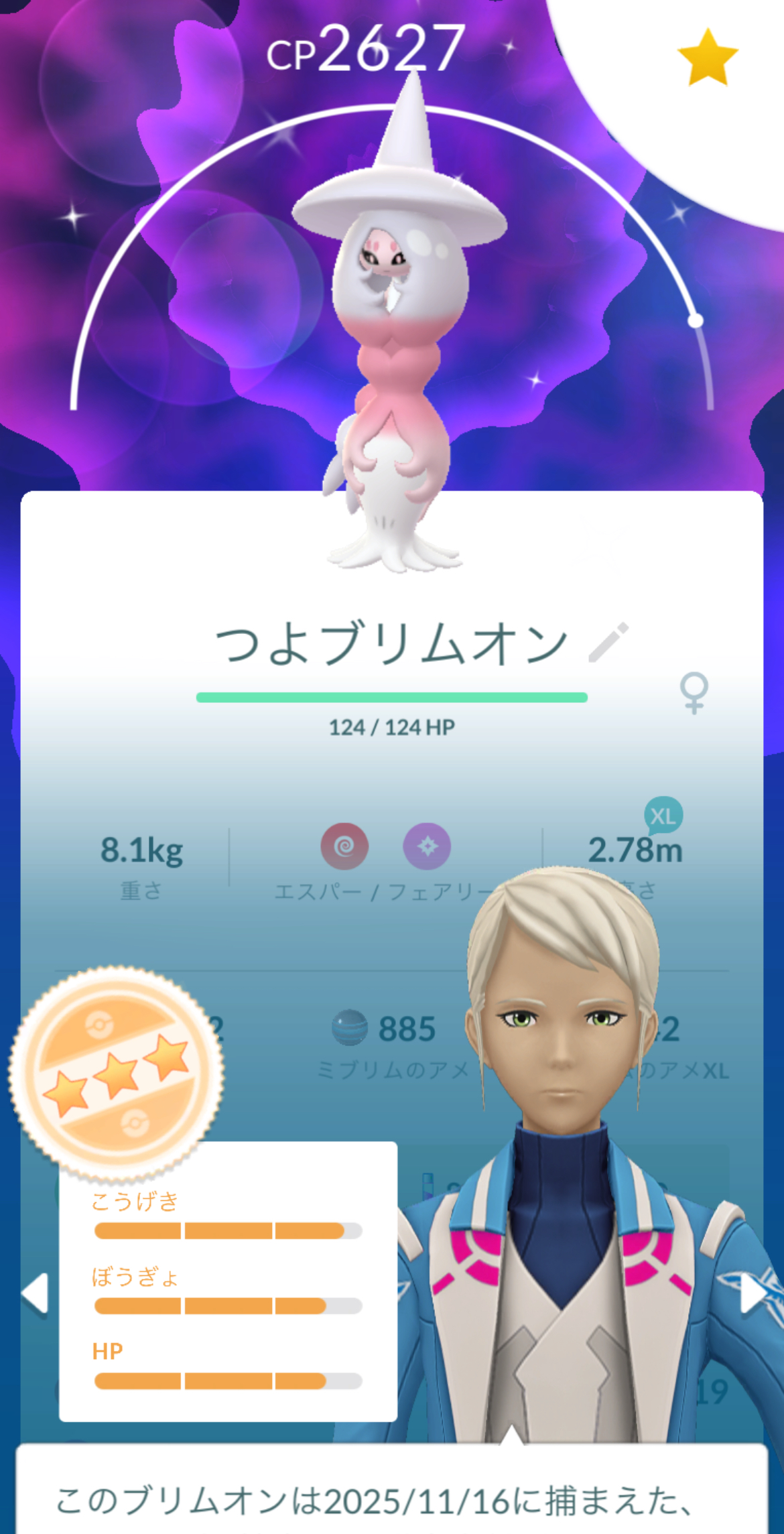Image resolution: width=784 pixels, height=1534 pixels.
Task: Go to the previous Pokémon with left arrow
Action: 35,1293
